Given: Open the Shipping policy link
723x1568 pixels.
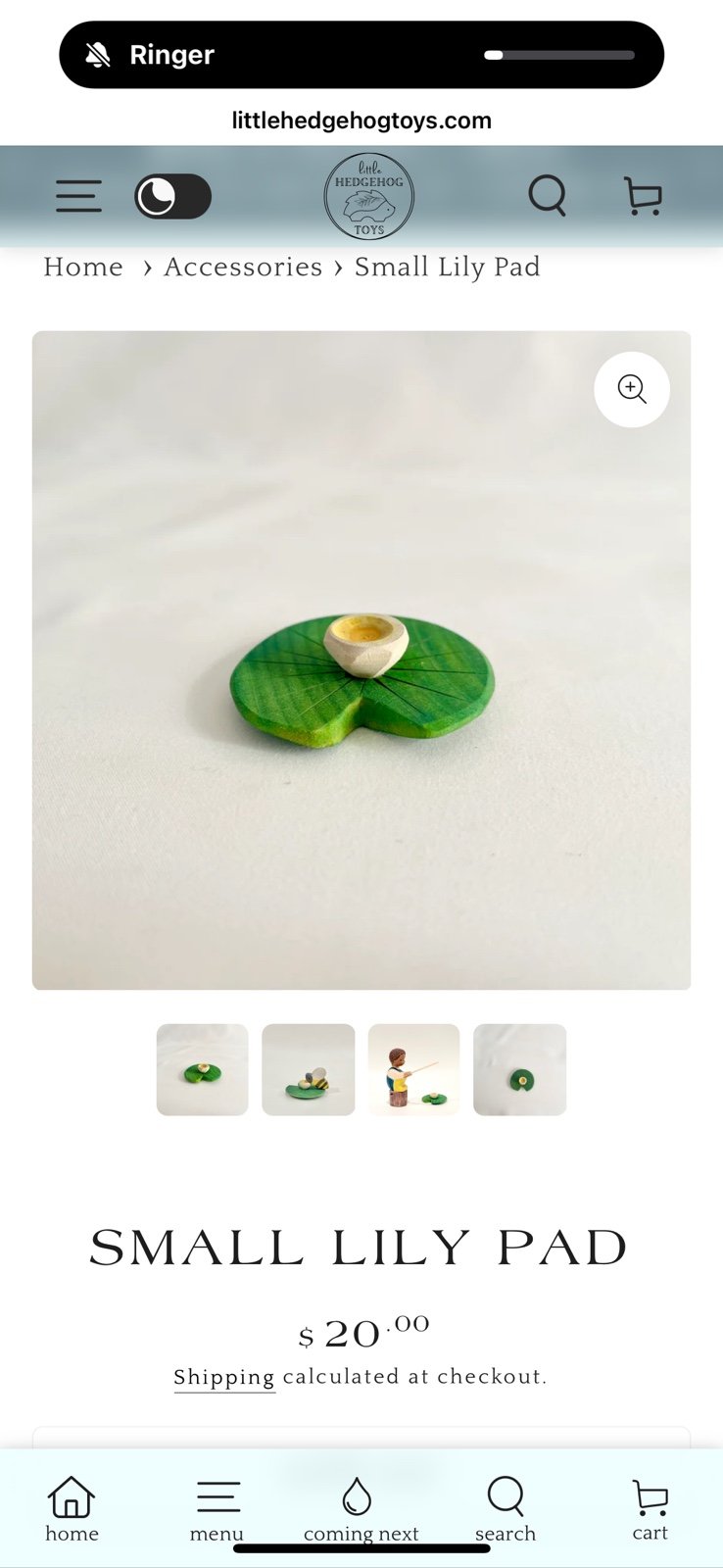Looking at the screenshot, I should (x=224, y=1377).
